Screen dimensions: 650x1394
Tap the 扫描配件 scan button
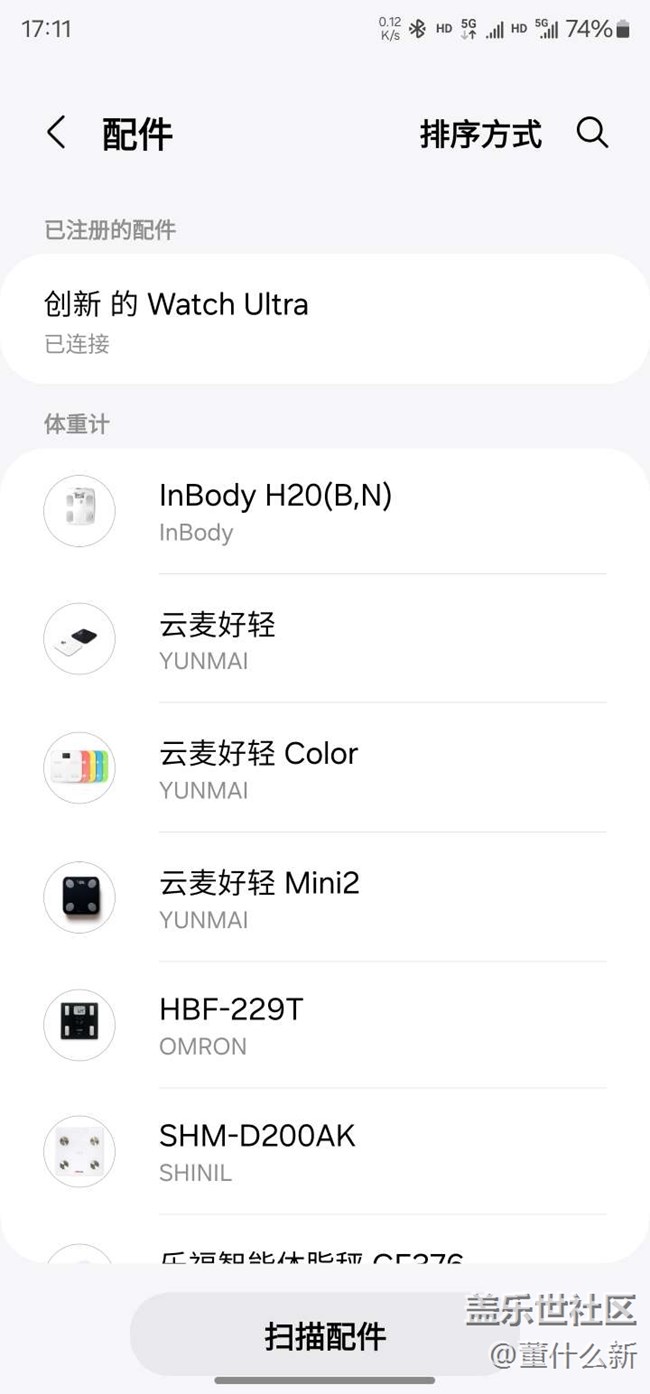click(x=325, y=1336)
